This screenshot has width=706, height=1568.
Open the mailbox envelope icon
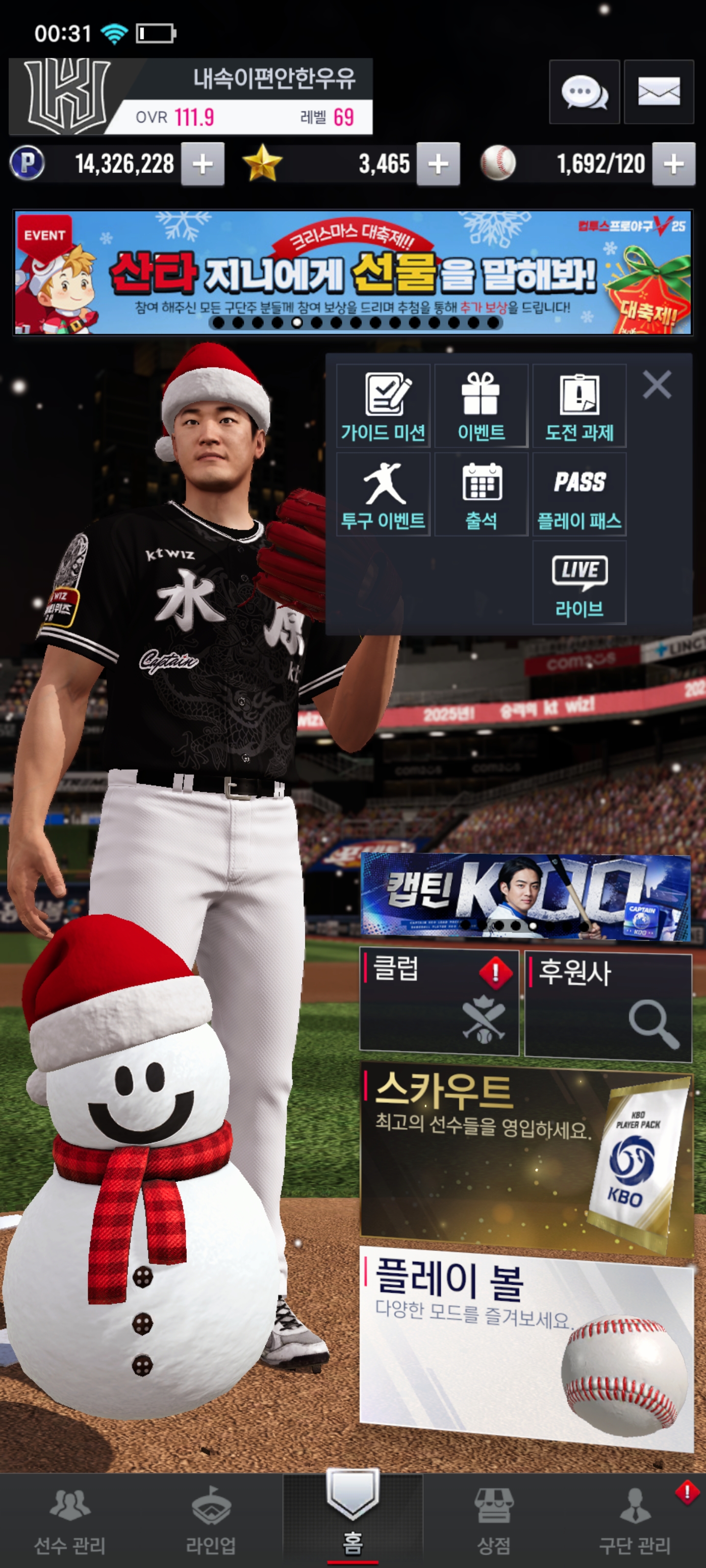click(658, 93)
